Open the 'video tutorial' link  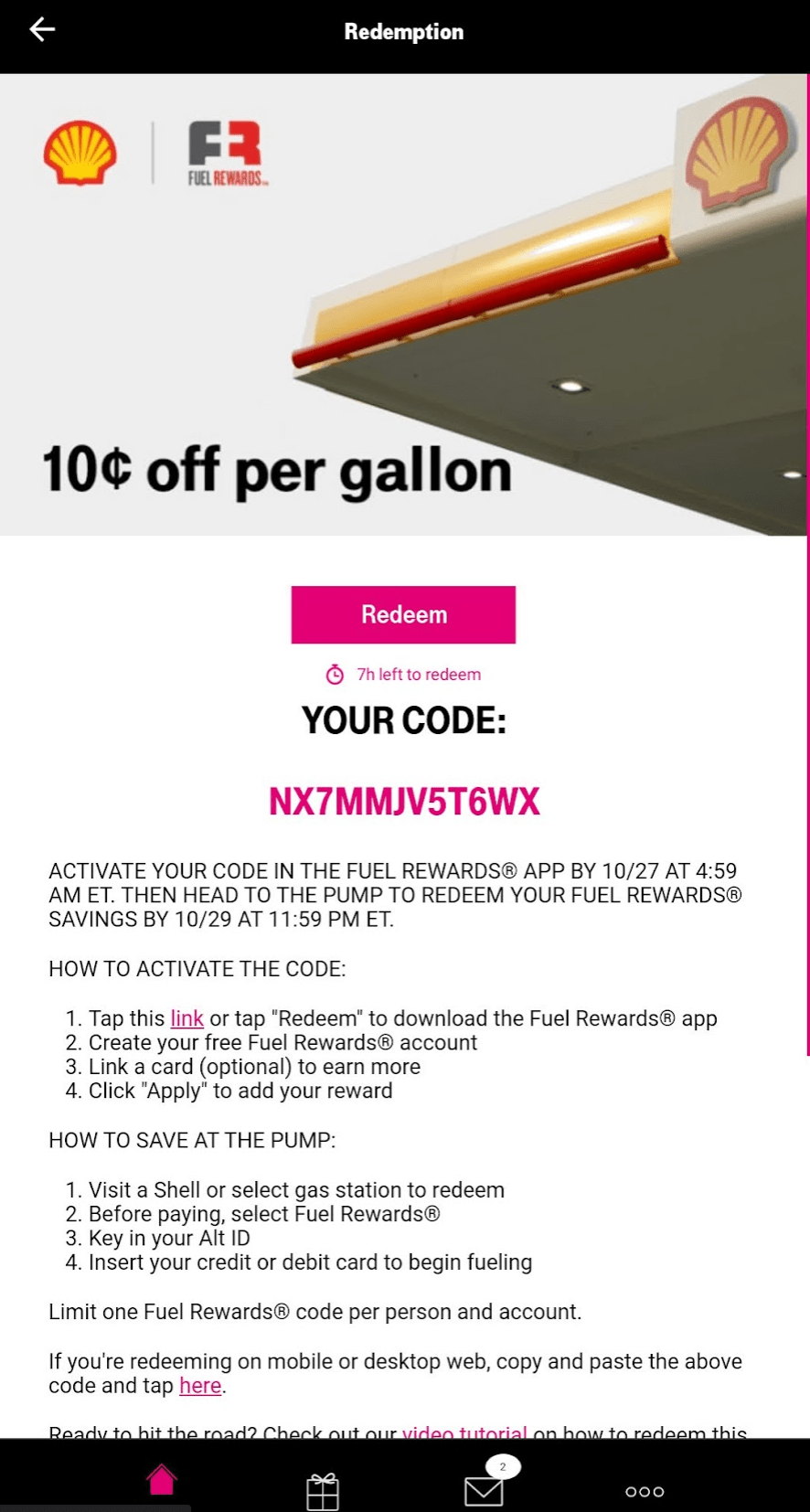(x=465, y=1432)
